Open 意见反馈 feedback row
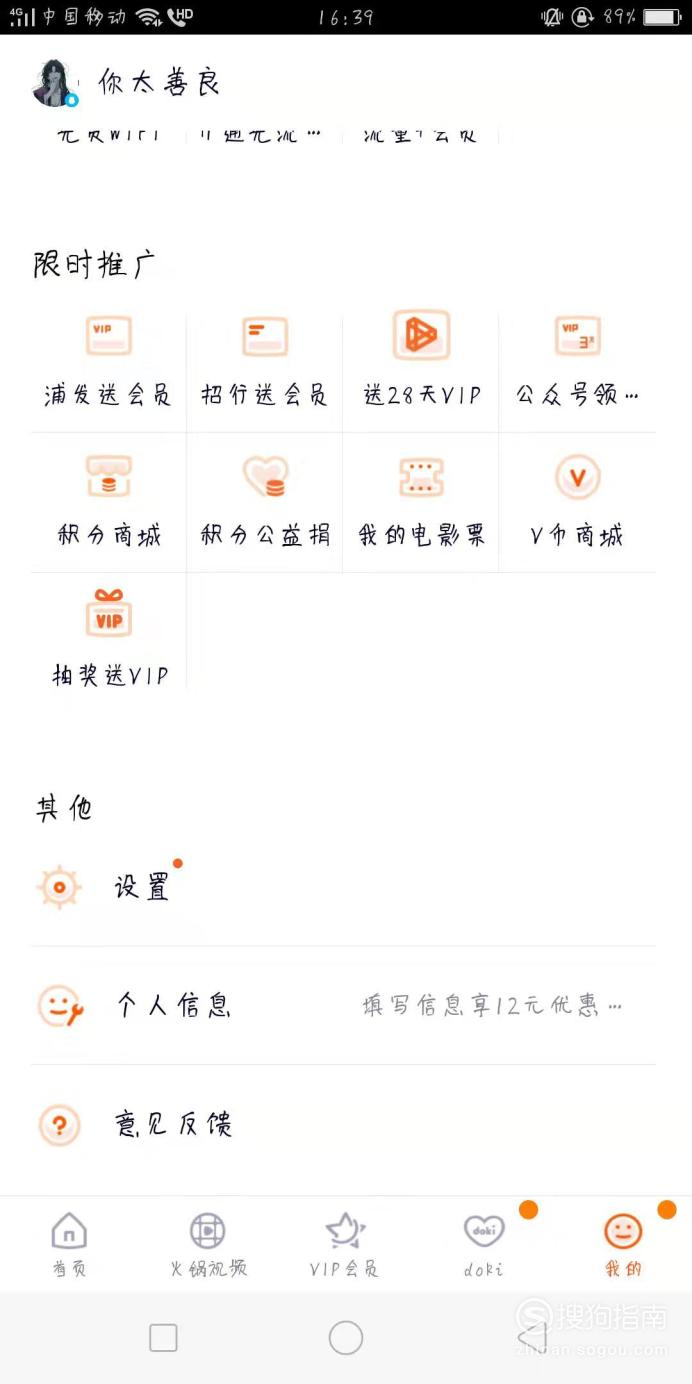This screenshot has height=1384, width=692. [344, 1125]
